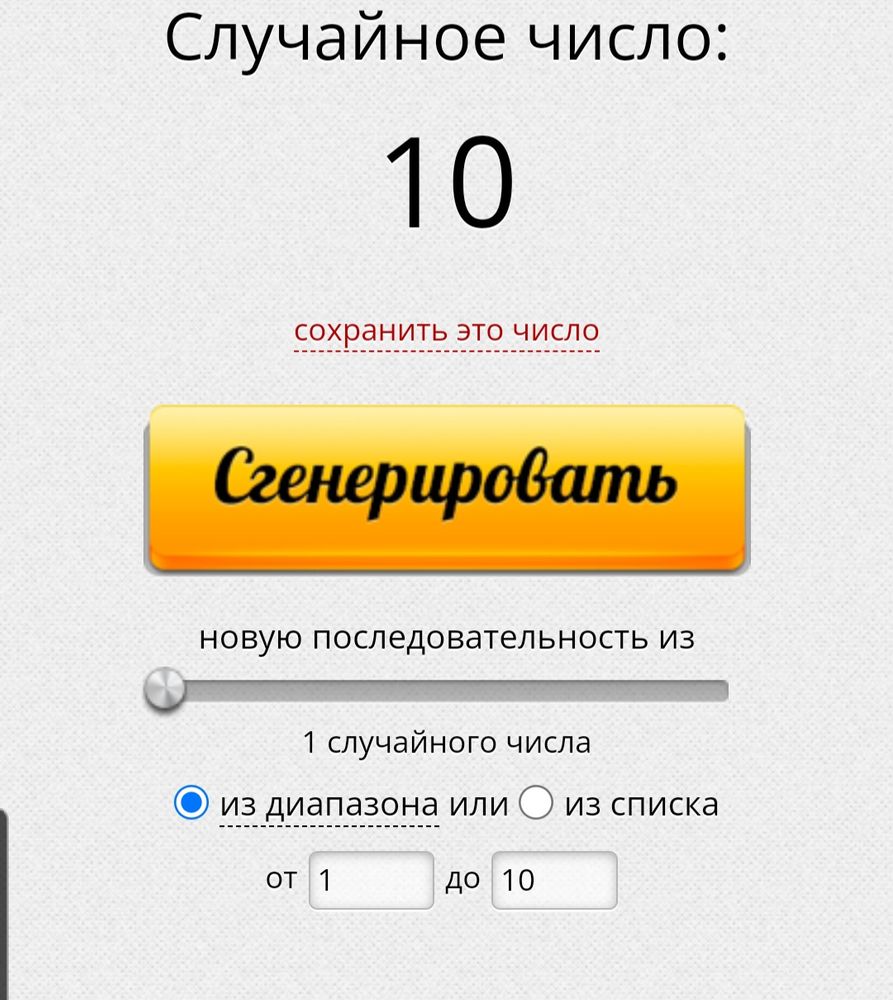Image resolution: width=893 pixels, height=1000 pixels.
Task: Click the slider knob at far left
Action: pos(165,689)
